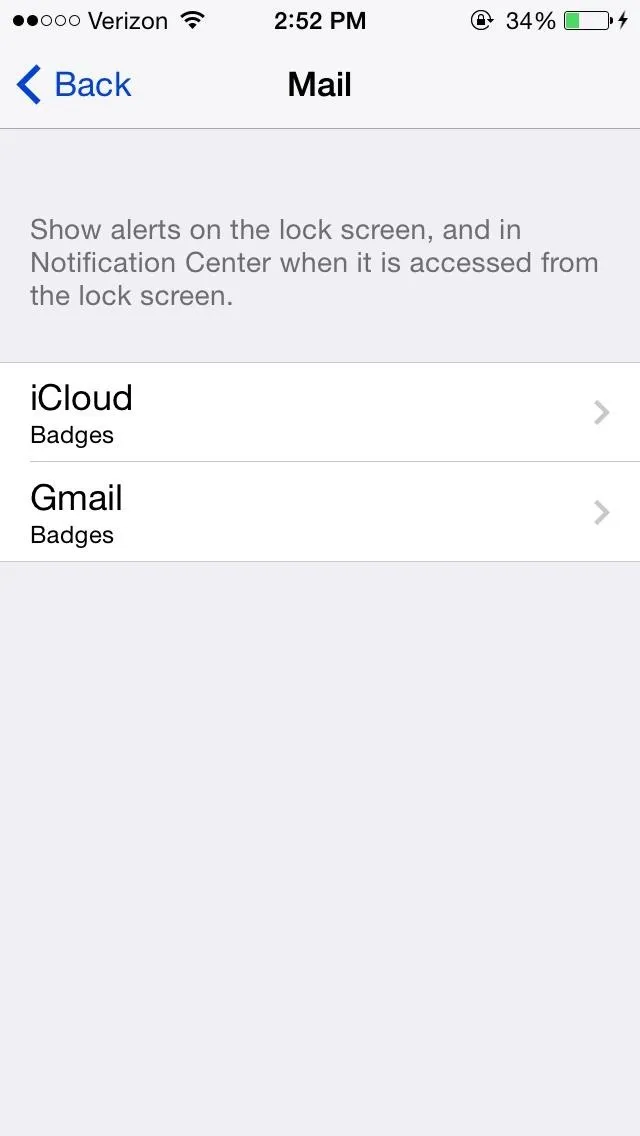Open Gmail notification settings
This screenshot has width=640, height=1136.
pos(320,511)
